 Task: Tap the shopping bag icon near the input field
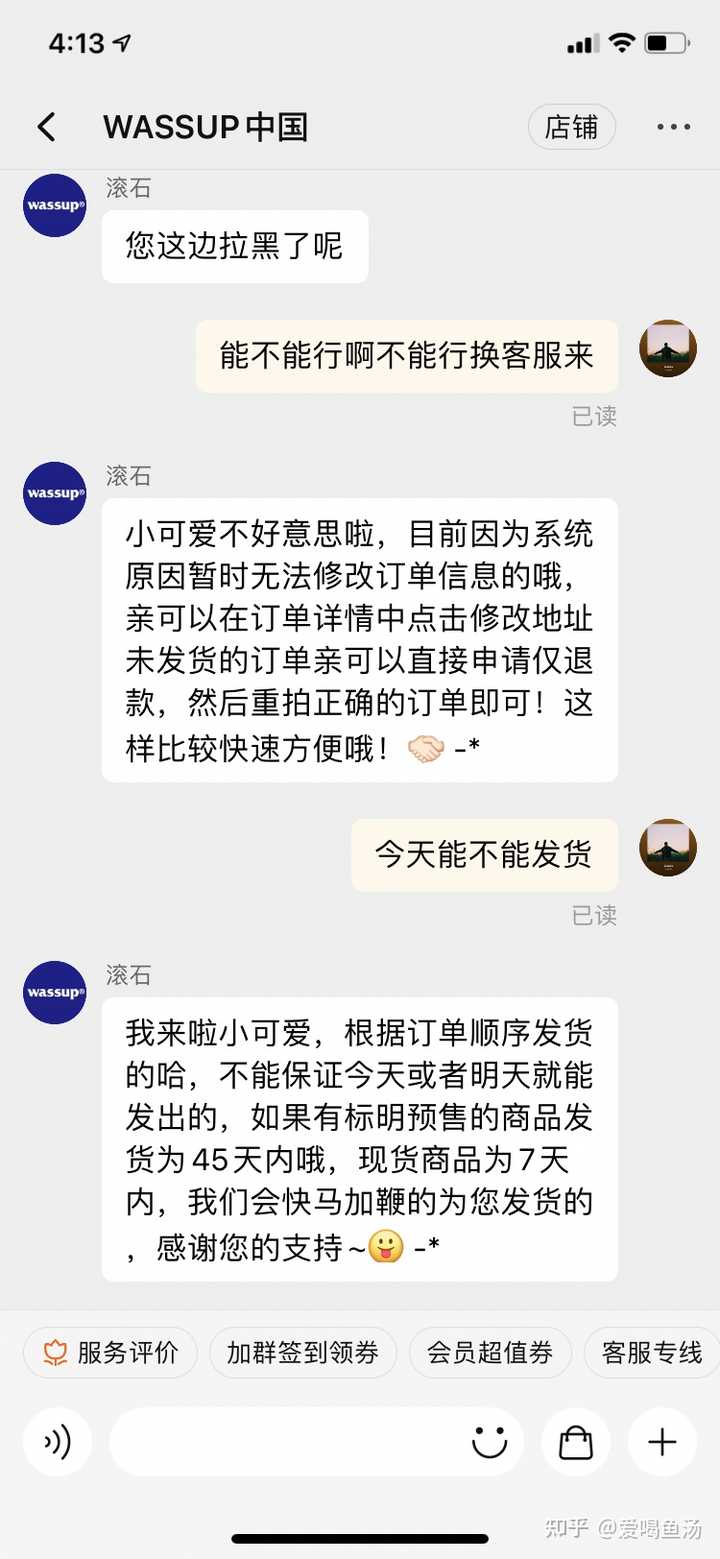point(575,1443)
